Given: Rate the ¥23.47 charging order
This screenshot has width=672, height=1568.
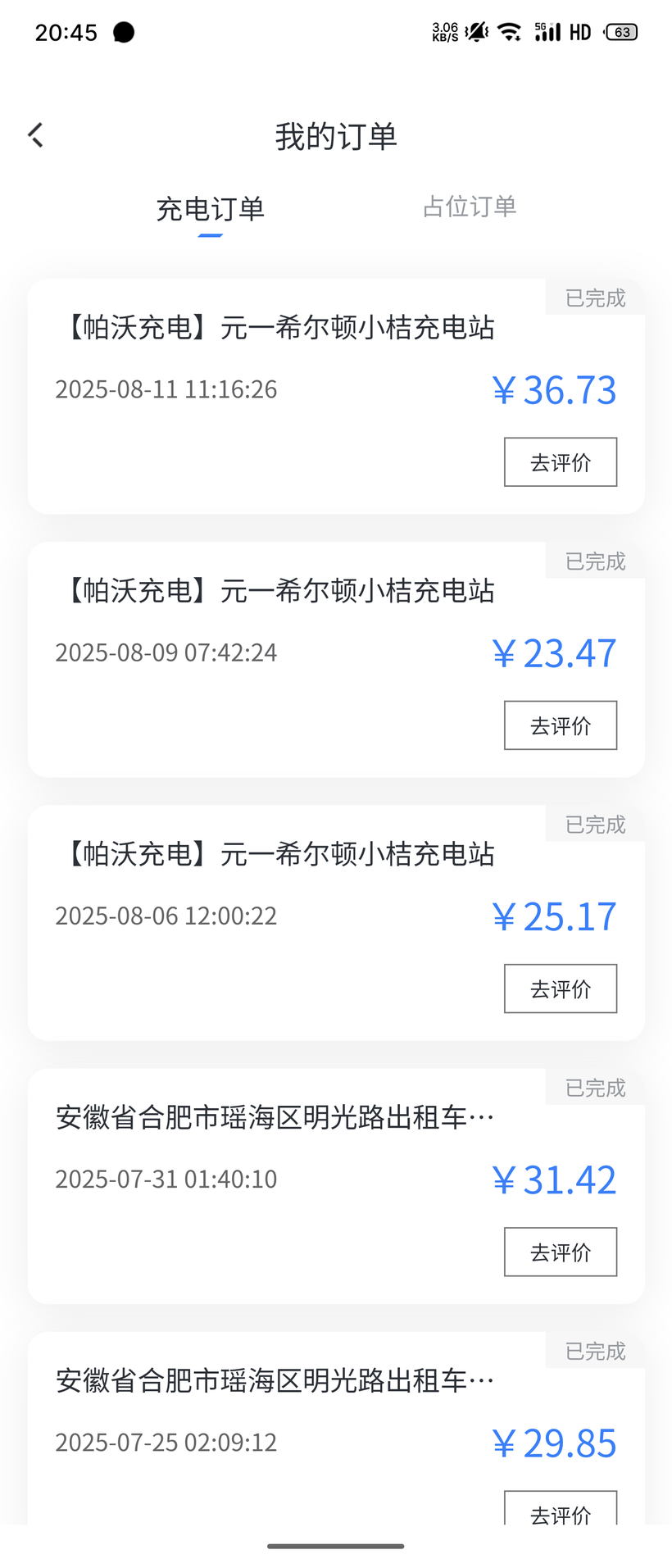Looking at the screenshot, I should point(560,725).
